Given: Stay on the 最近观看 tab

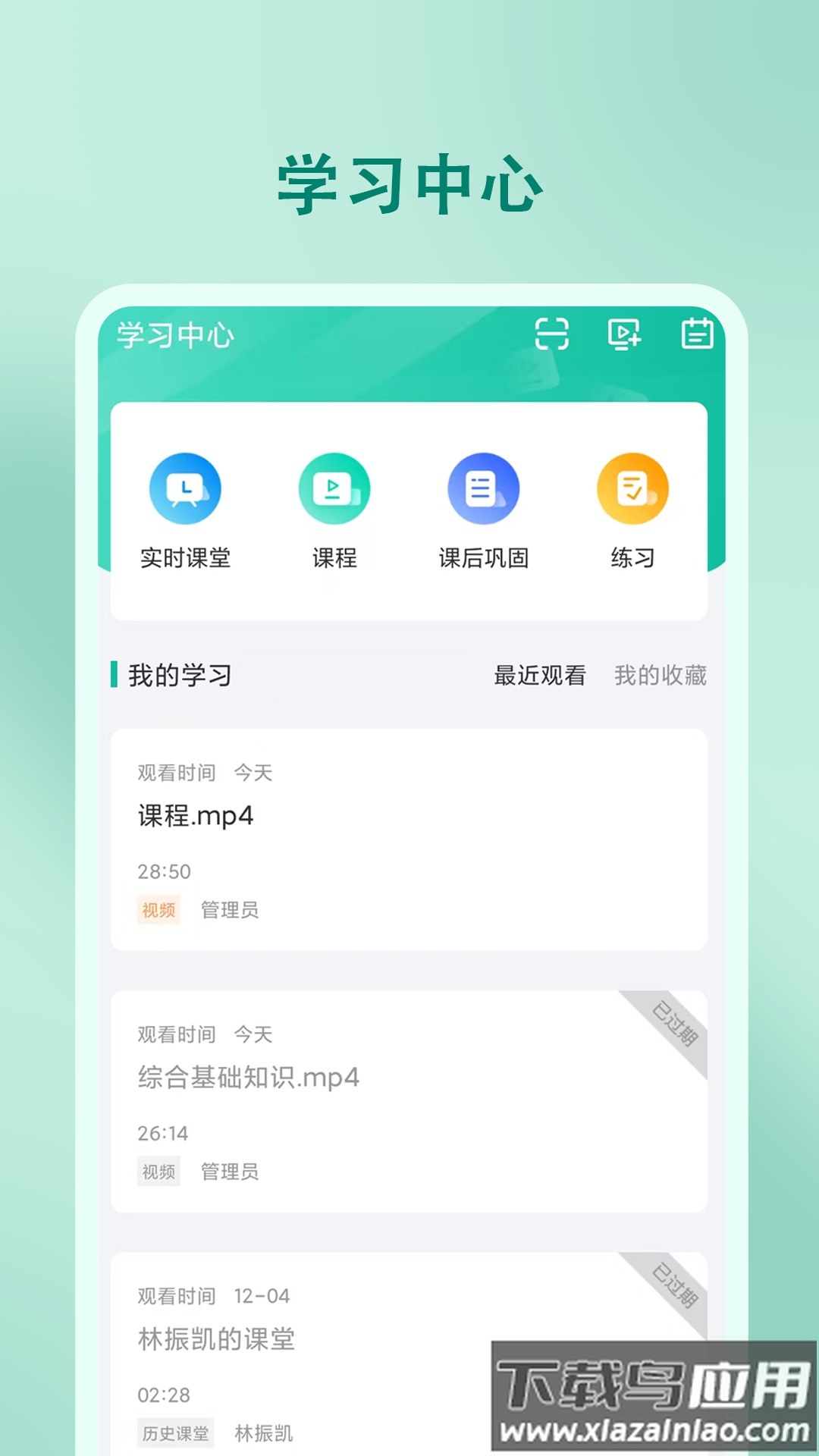Looking at the screenshot, I should click(540, 676).
